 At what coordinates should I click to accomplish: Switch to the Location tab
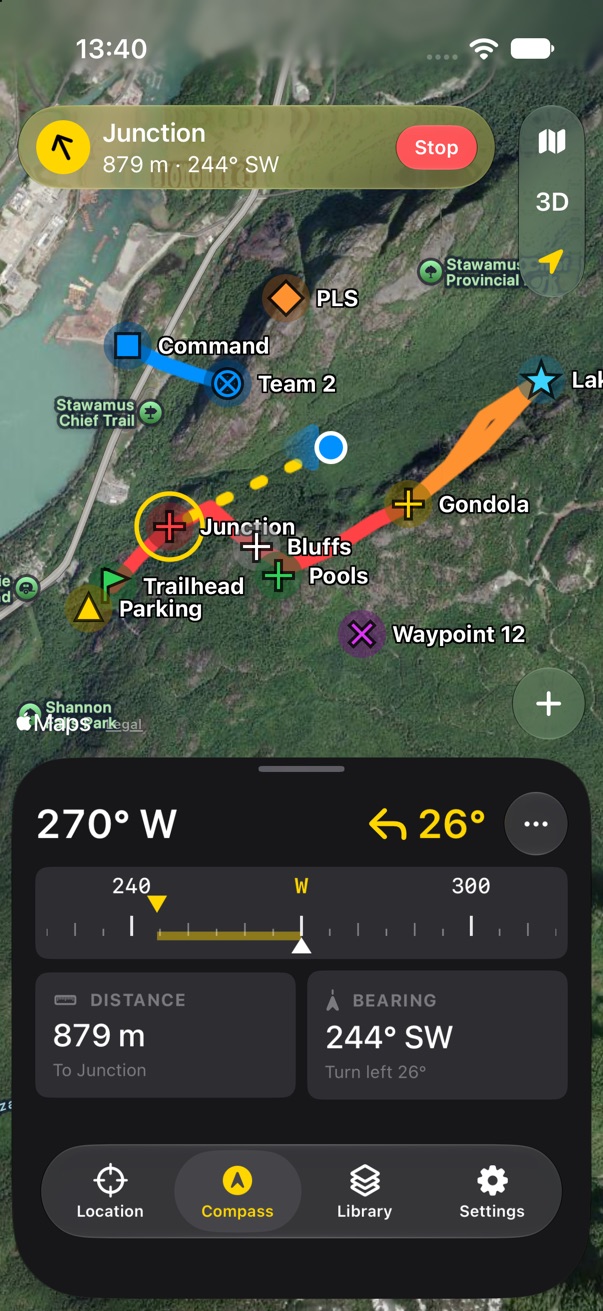point(110,1192)
